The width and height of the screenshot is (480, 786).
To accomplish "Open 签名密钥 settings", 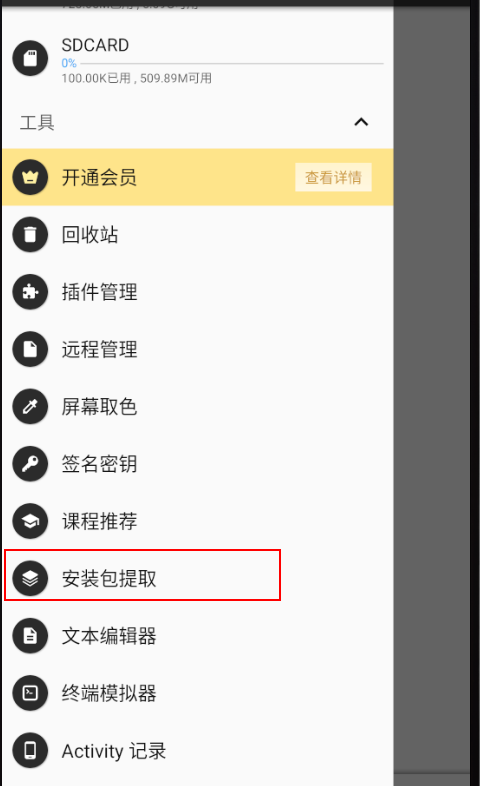I will click(x=197, y=464).
